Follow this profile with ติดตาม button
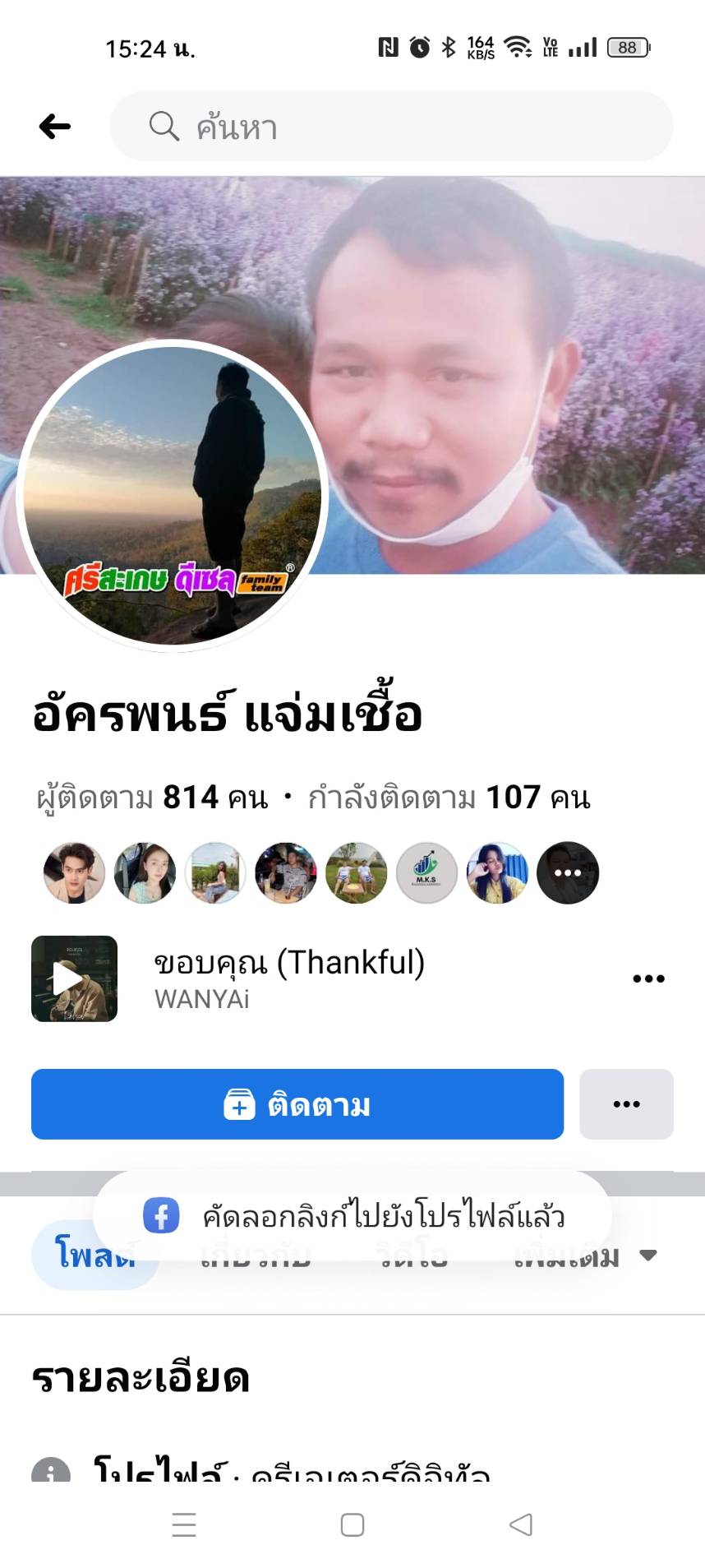This screenshot has width=705, height=1568. point(297,1104)
